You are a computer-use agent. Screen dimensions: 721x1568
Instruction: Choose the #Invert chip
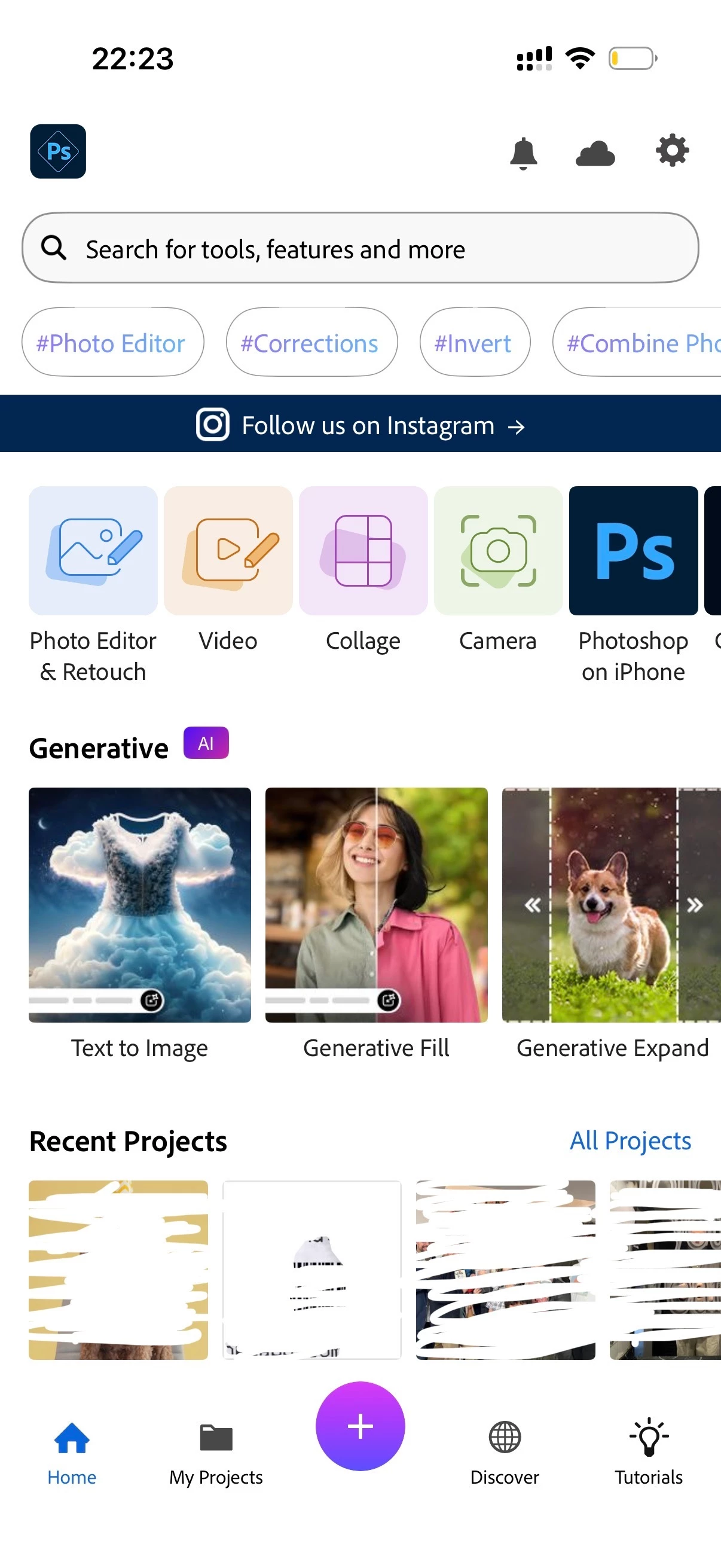[474, 343]
